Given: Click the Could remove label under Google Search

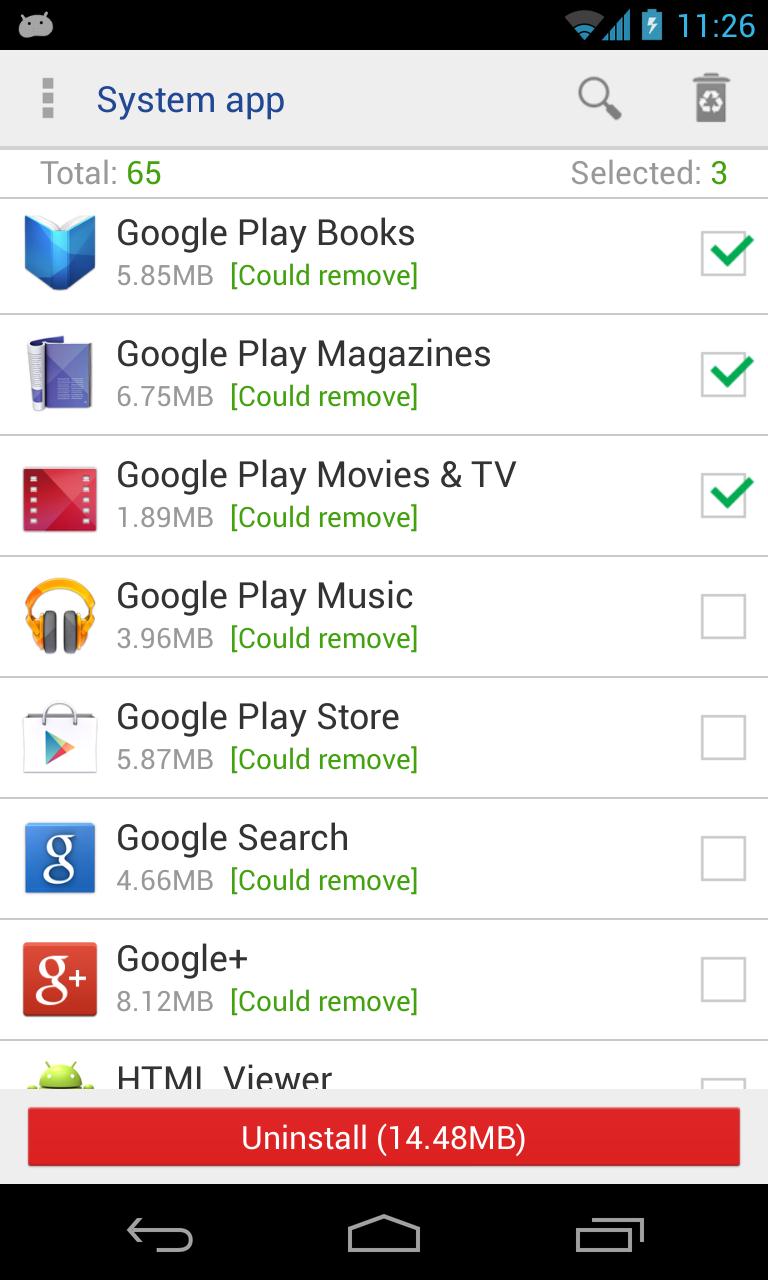Looking at the screenshot, I should click(324, 880).
